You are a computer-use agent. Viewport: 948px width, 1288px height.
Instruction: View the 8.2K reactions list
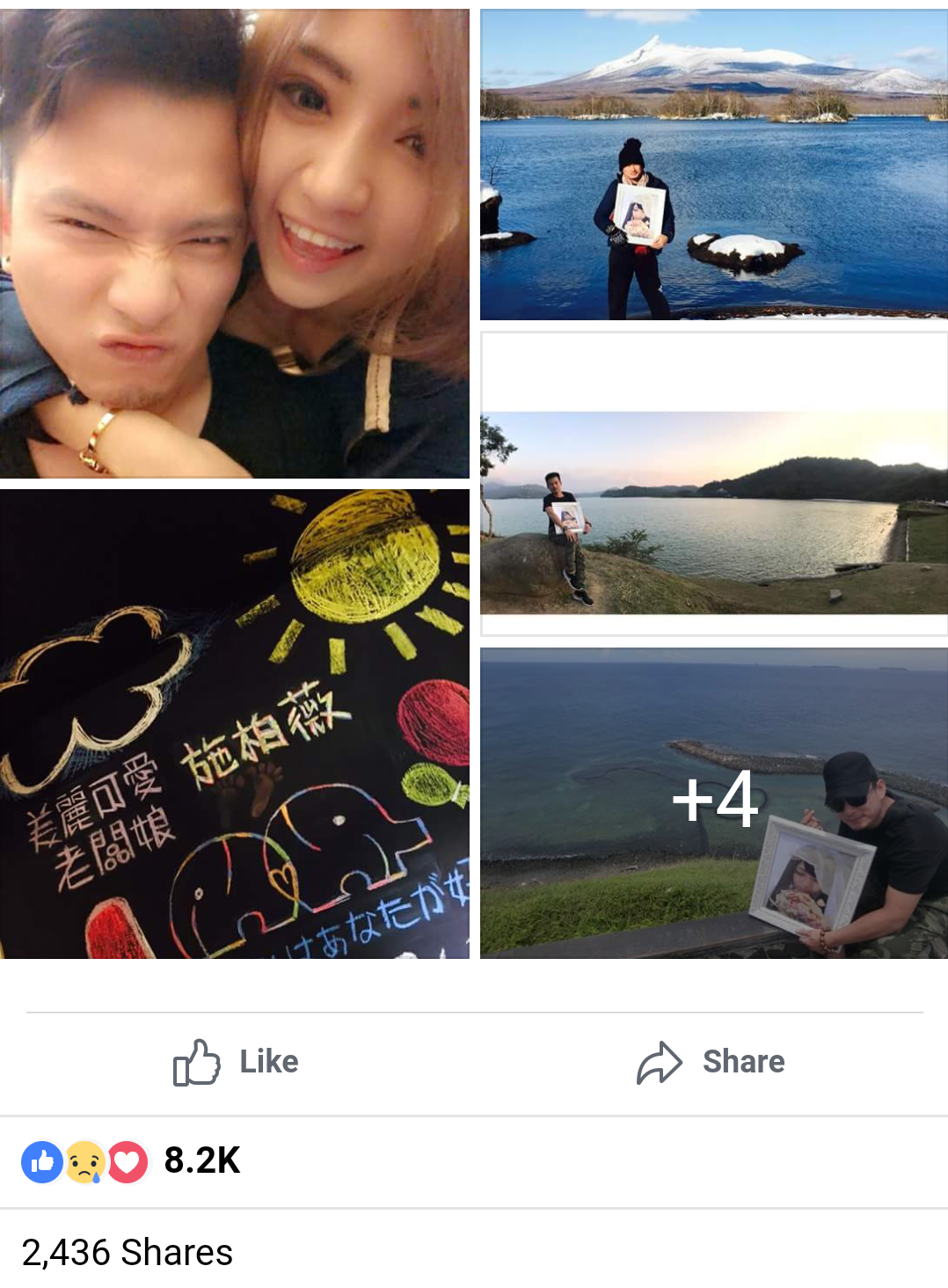[132, 1161]
